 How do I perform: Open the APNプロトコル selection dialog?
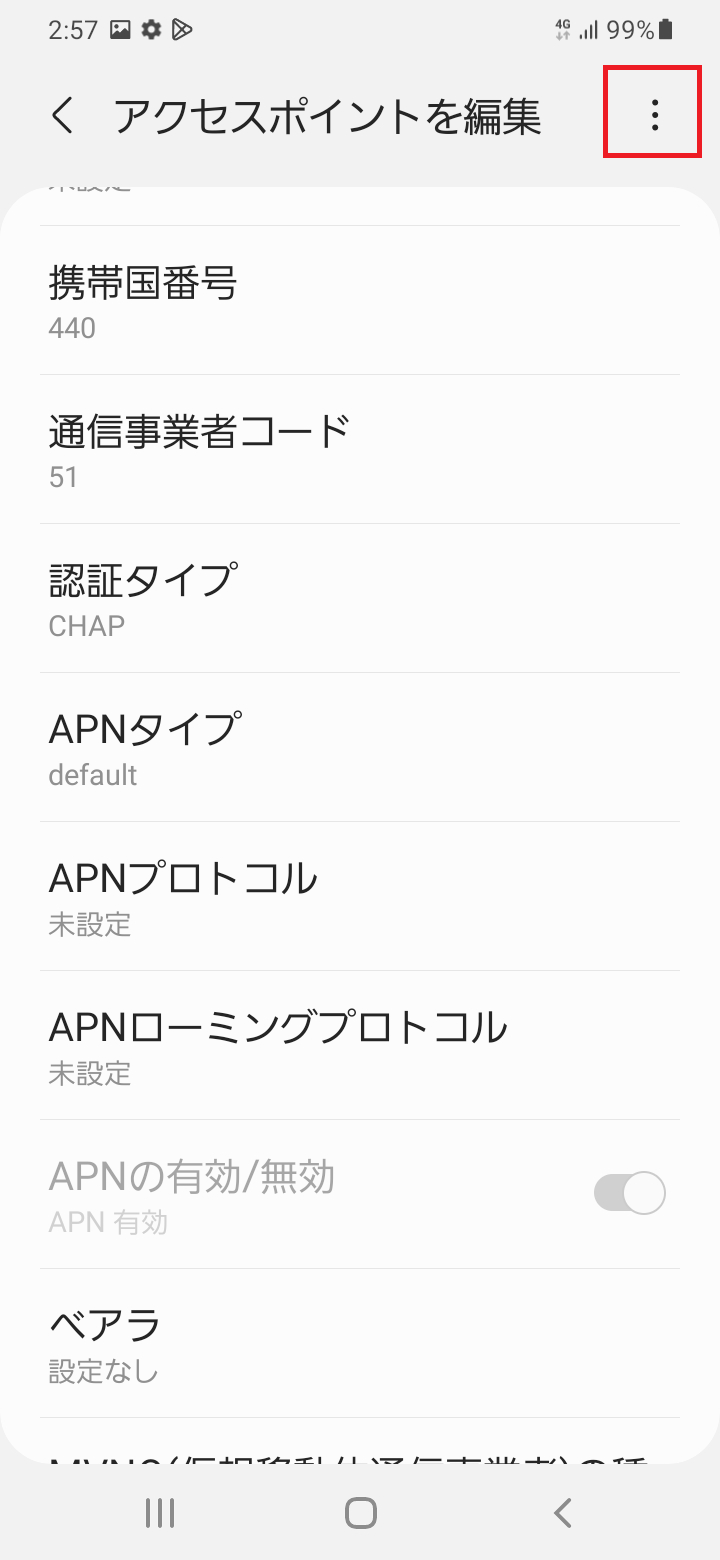coord(360,898)
